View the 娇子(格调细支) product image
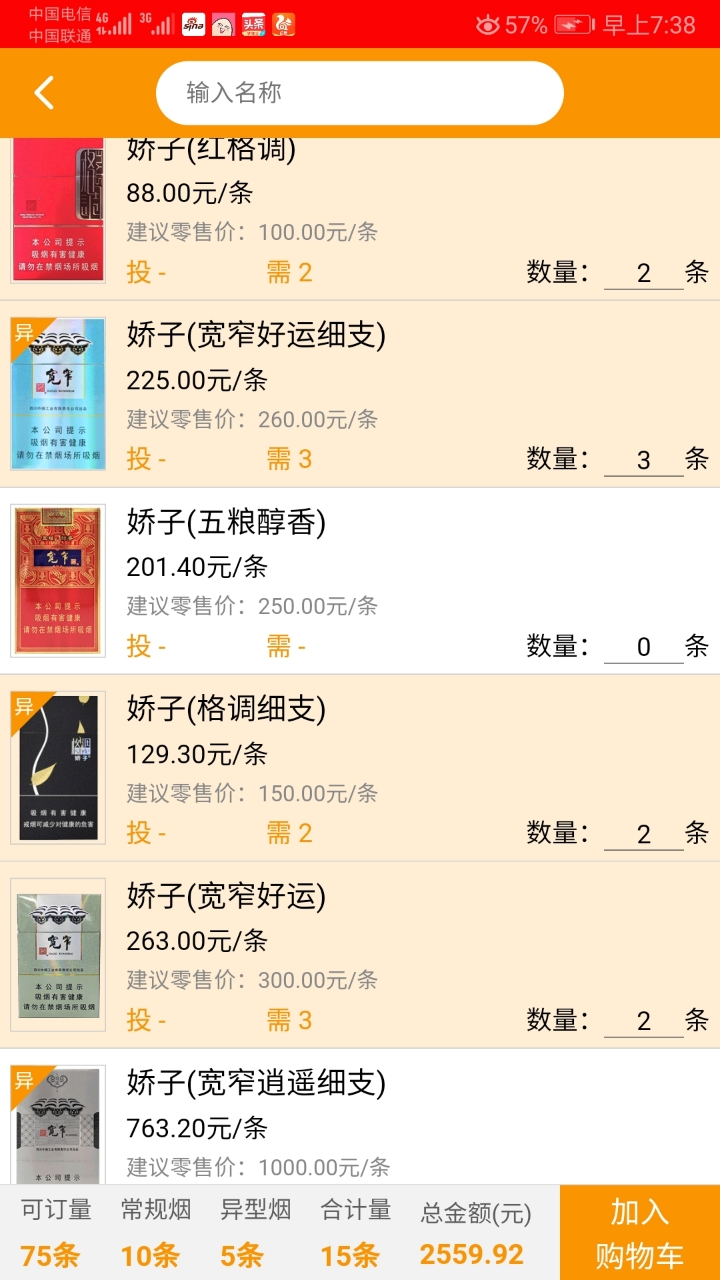The width and height of the screenshot is (720, 1280). tap(58, 767)
